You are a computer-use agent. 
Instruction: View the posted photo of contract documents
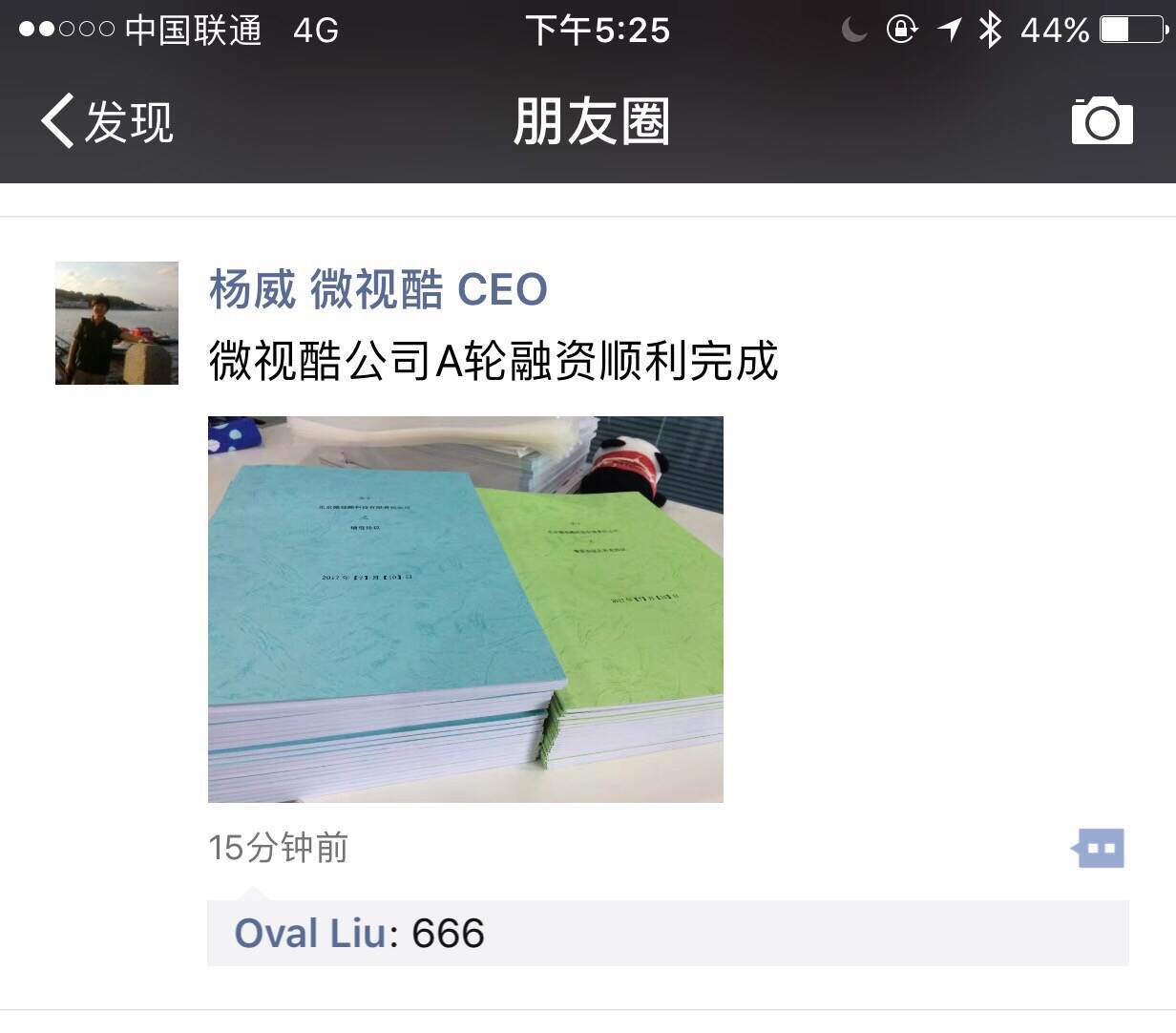click(465, 609)
